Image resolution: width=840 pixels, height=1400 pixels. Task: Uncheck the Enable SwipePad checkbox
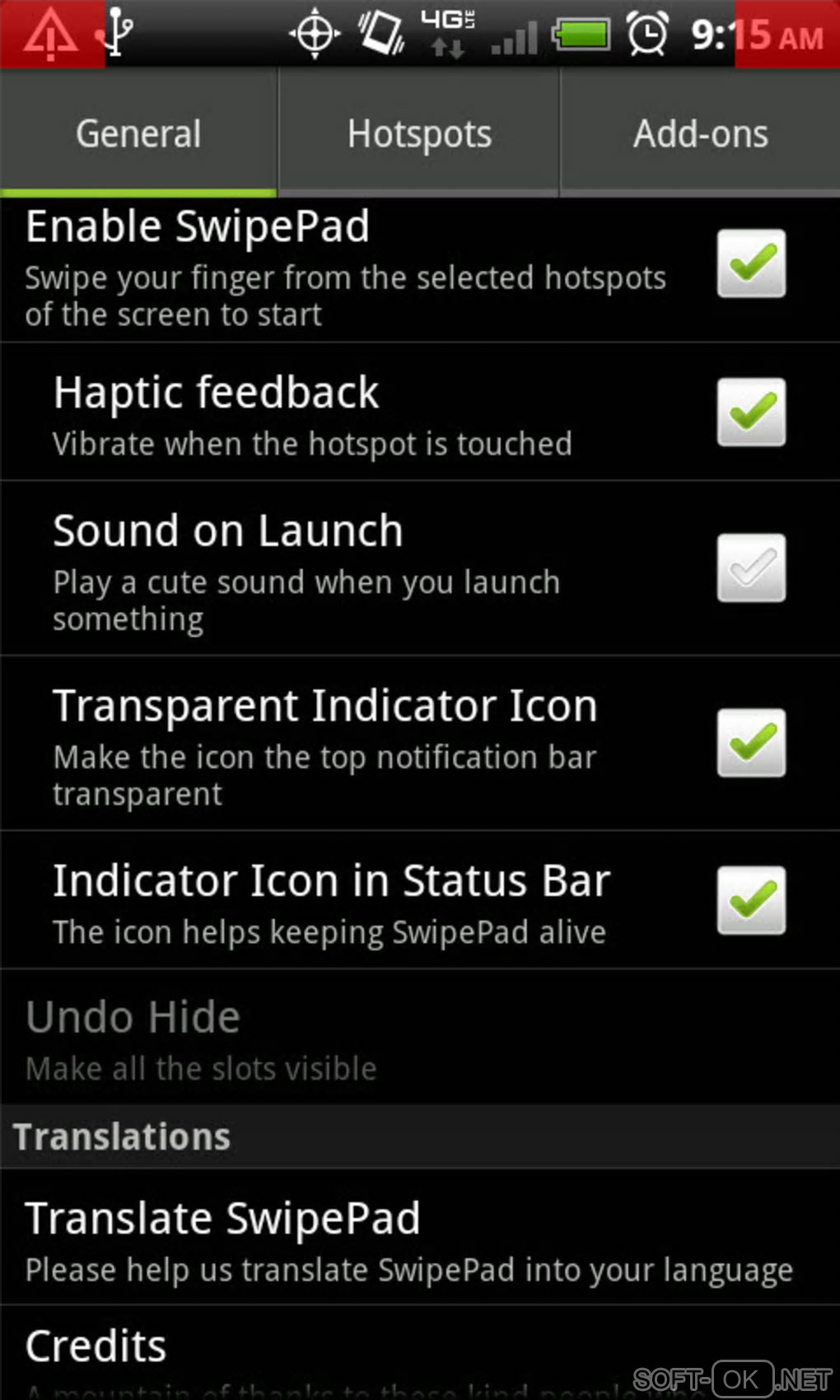(750, 264)
